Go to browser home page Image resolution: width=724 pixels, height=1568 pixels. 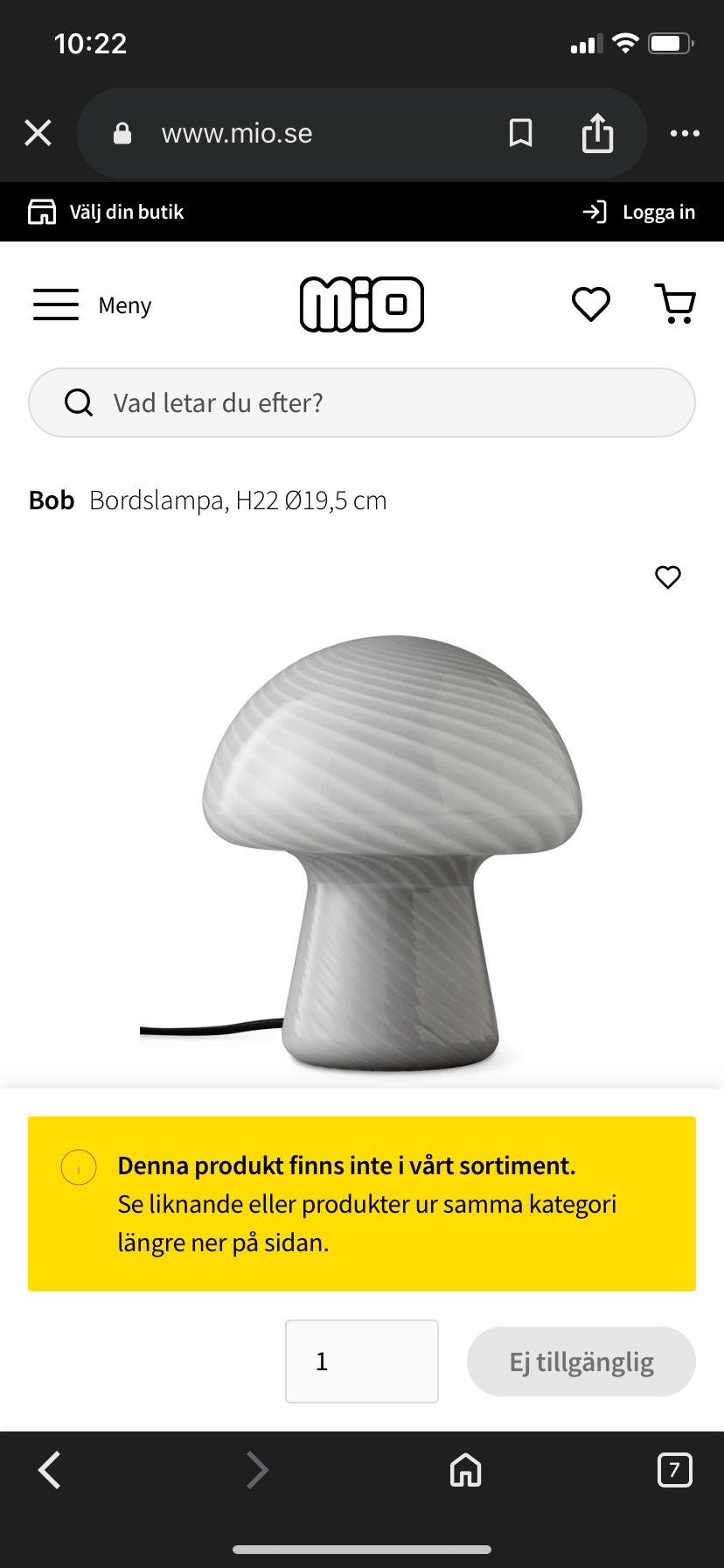[x=465, y=1470]
